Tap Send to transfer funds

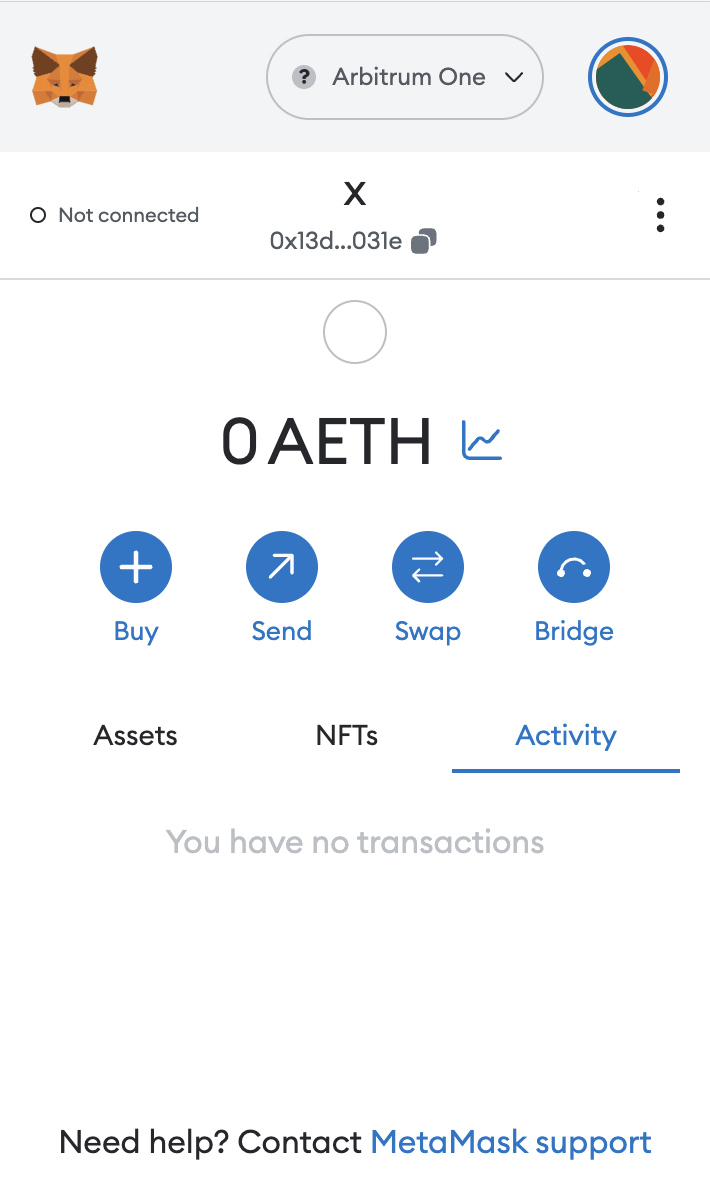282,568
